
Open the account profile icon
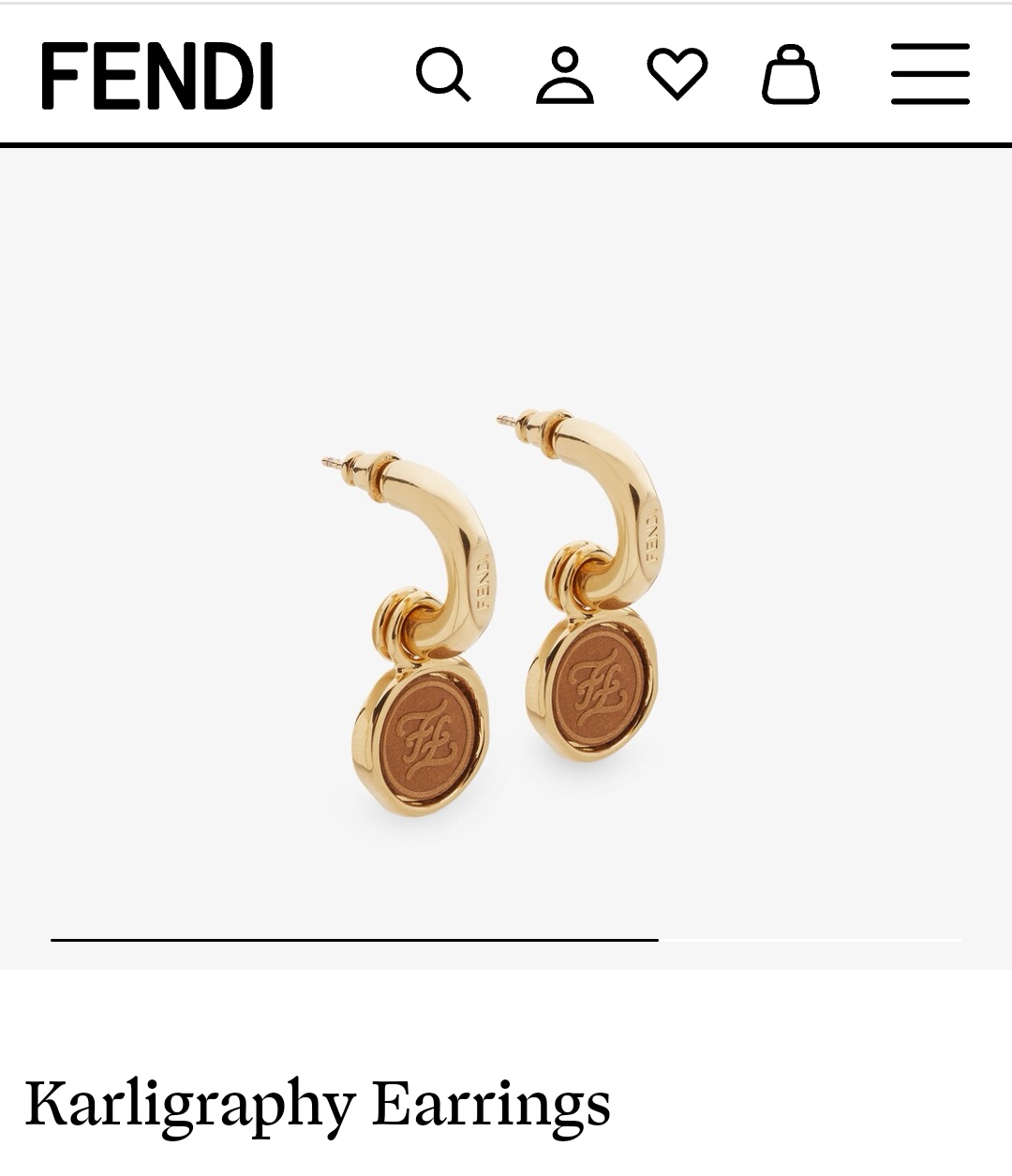tap(564, 75)
